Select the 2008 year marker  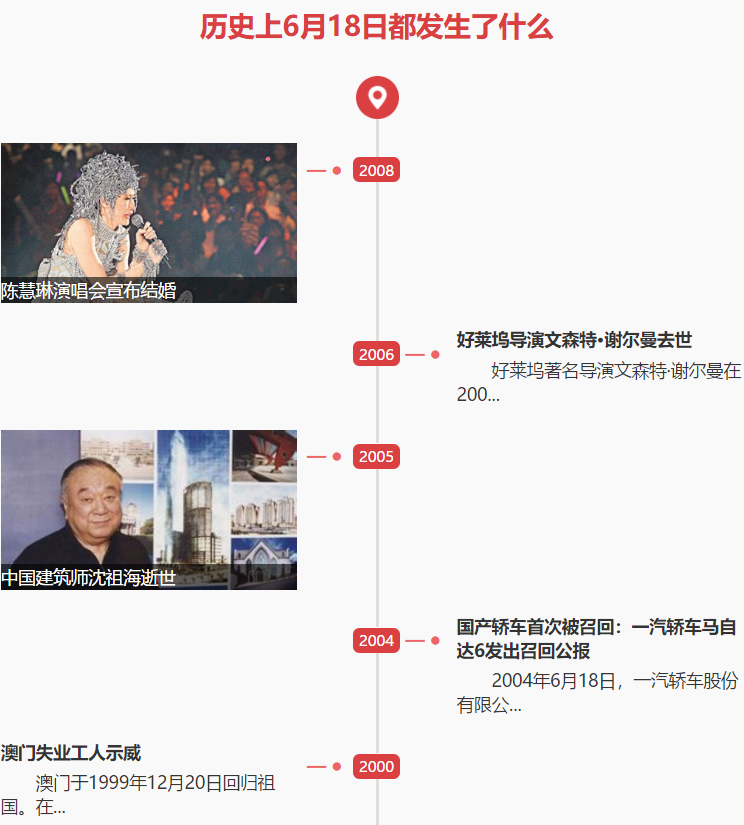pos(376,171)
